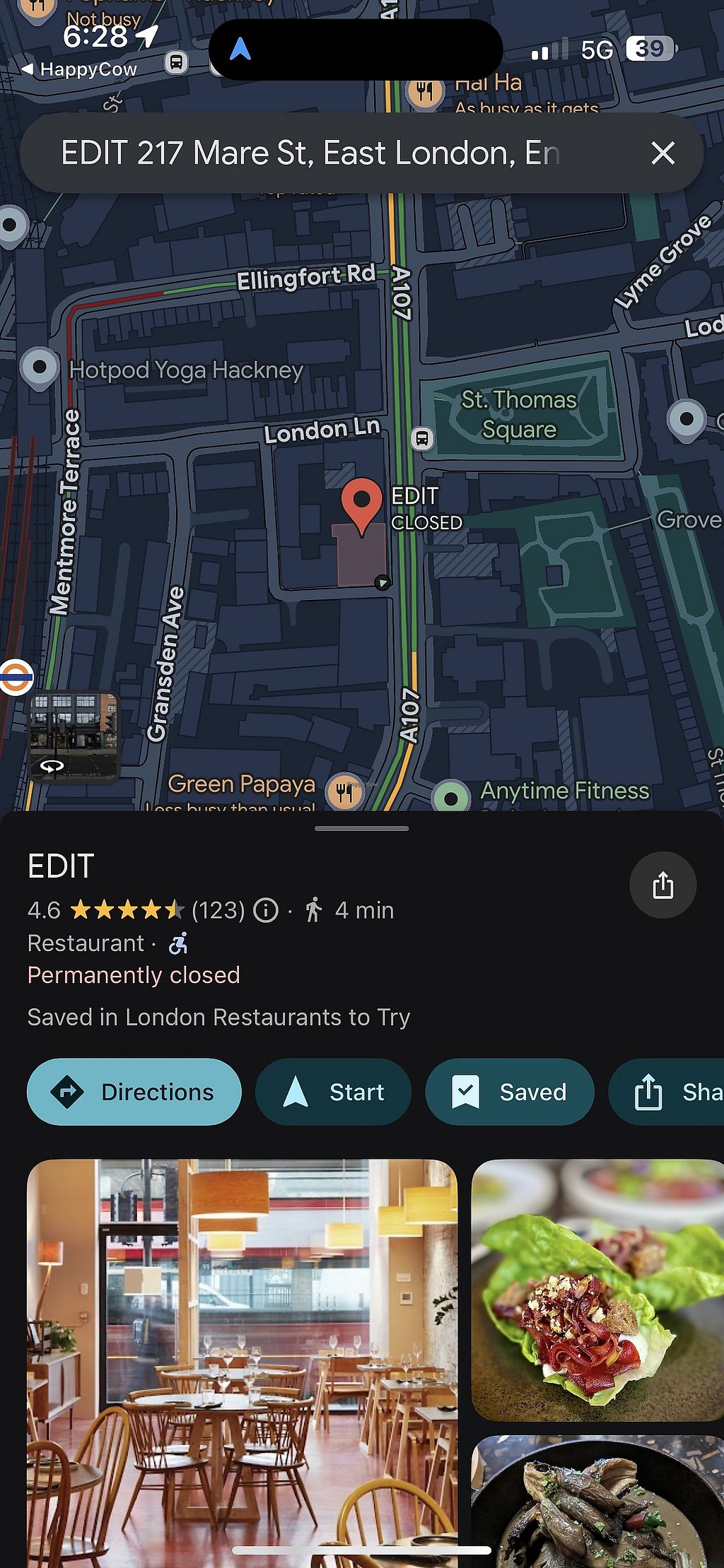Start navigation to EDIT
724x1568 pixels.
coord(333,1092)
